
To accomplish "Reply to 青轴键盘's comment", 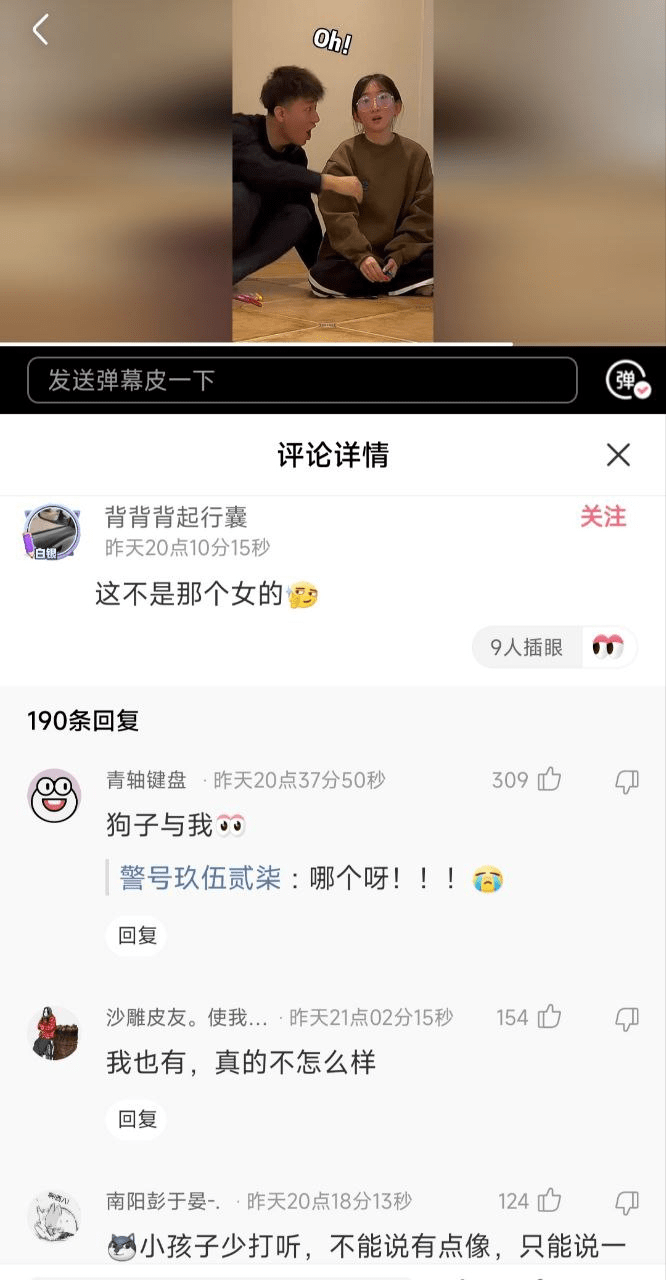I will (x=137, y=936).
